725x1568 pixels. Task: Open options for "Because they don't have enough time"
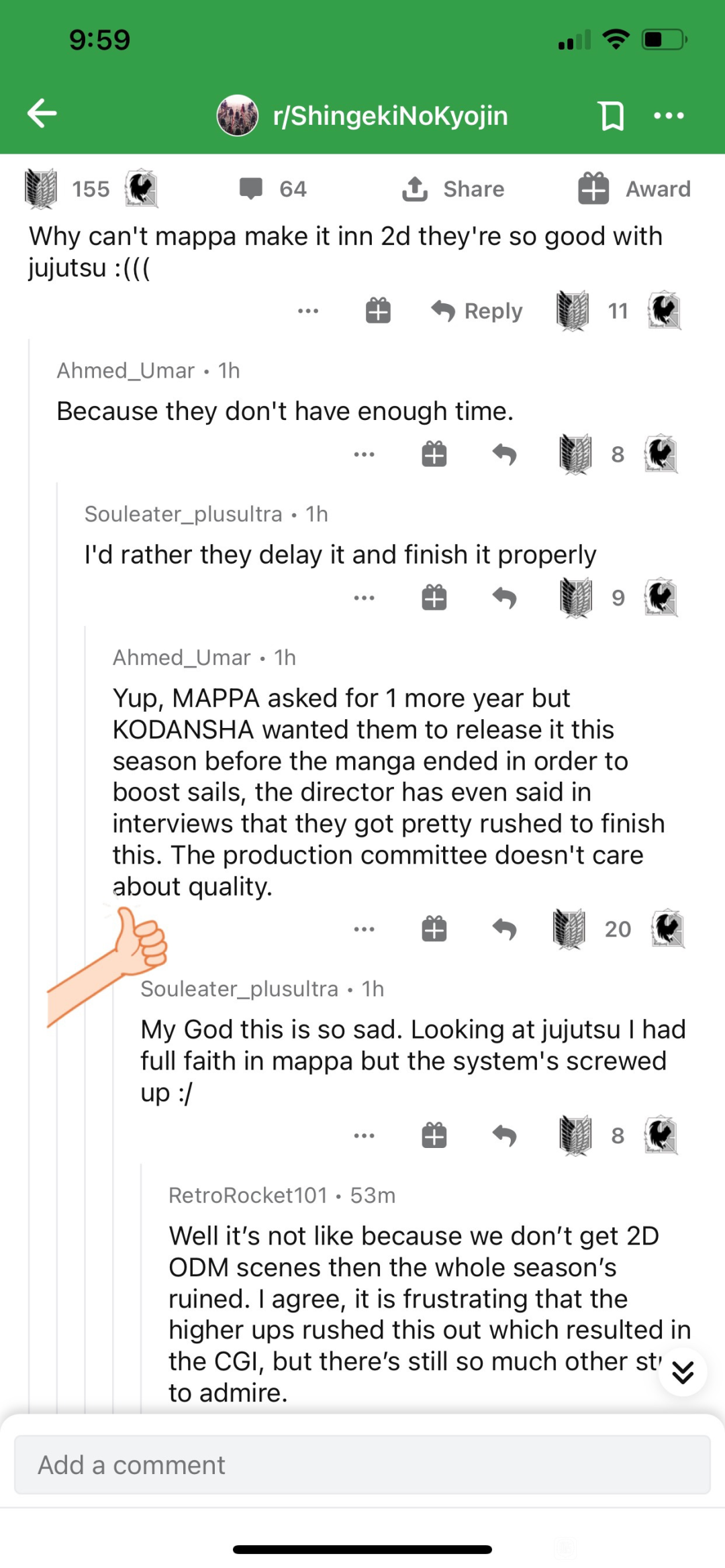tap(364, 454)
